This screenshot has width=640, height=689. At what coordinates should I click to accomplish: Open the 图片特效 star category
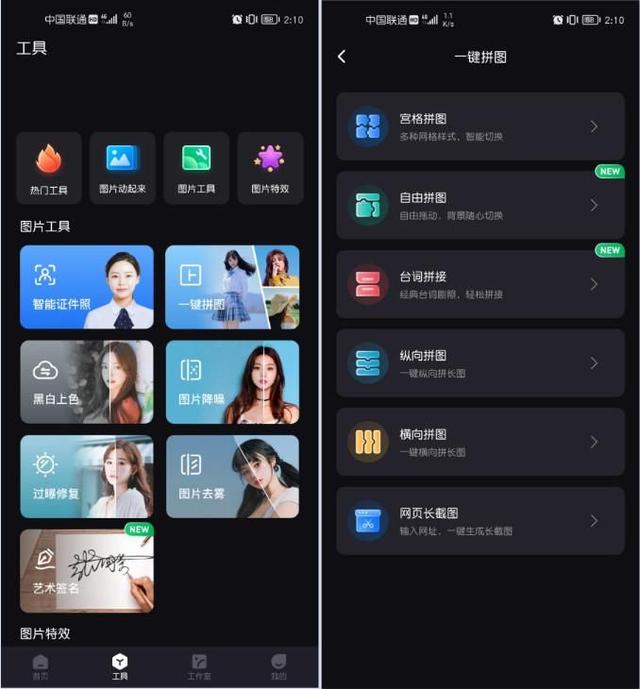[270, 168]
